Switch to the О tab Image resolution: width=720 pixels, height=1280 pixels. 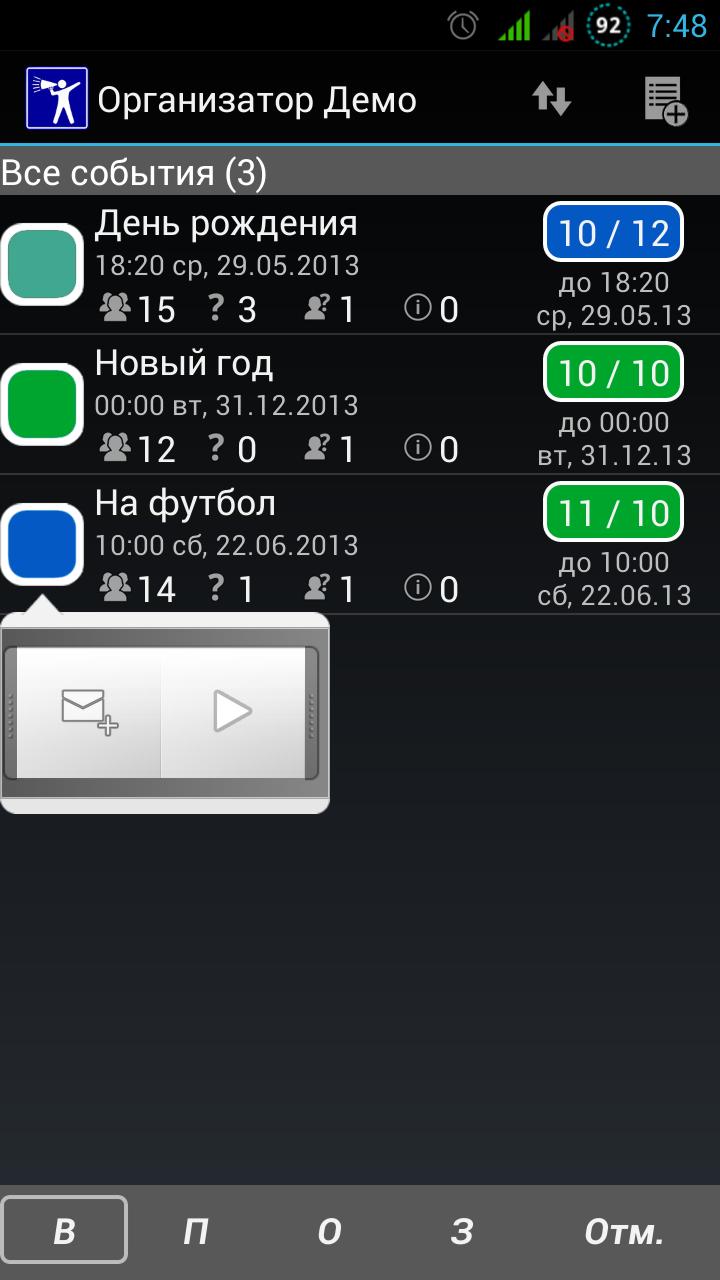[329, 1230]
